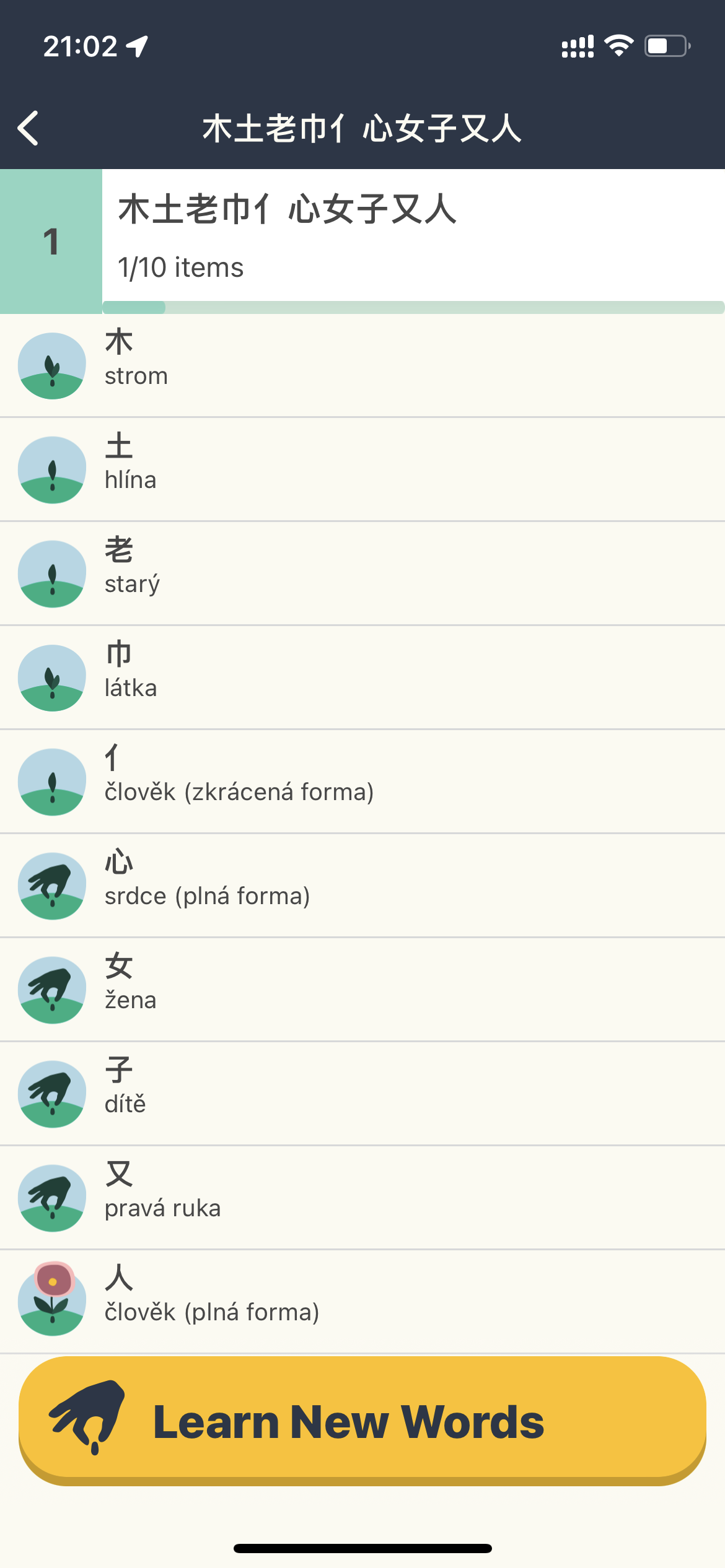725x1568 pixels.
Task: Open the 心 srdce (plná forma) row
Action: (362, 886)
